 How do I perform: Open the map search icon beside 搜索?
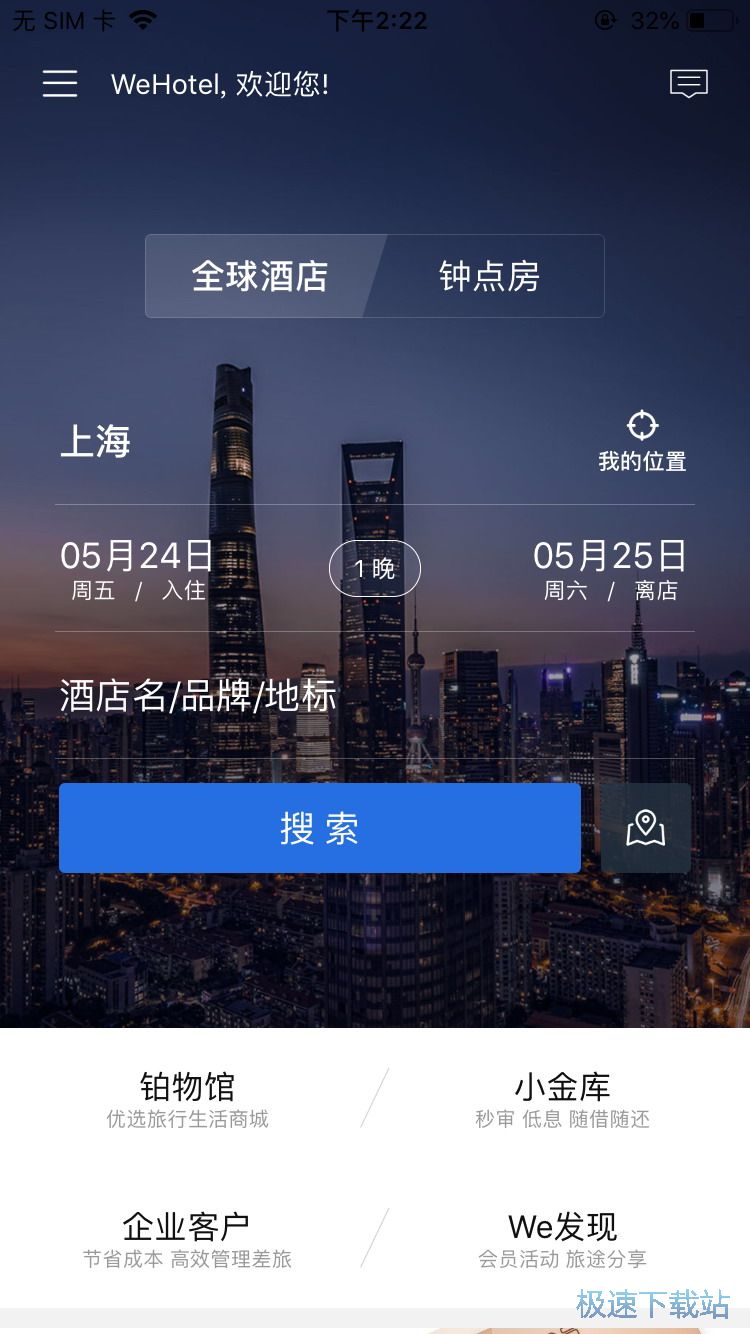[645, 828]
